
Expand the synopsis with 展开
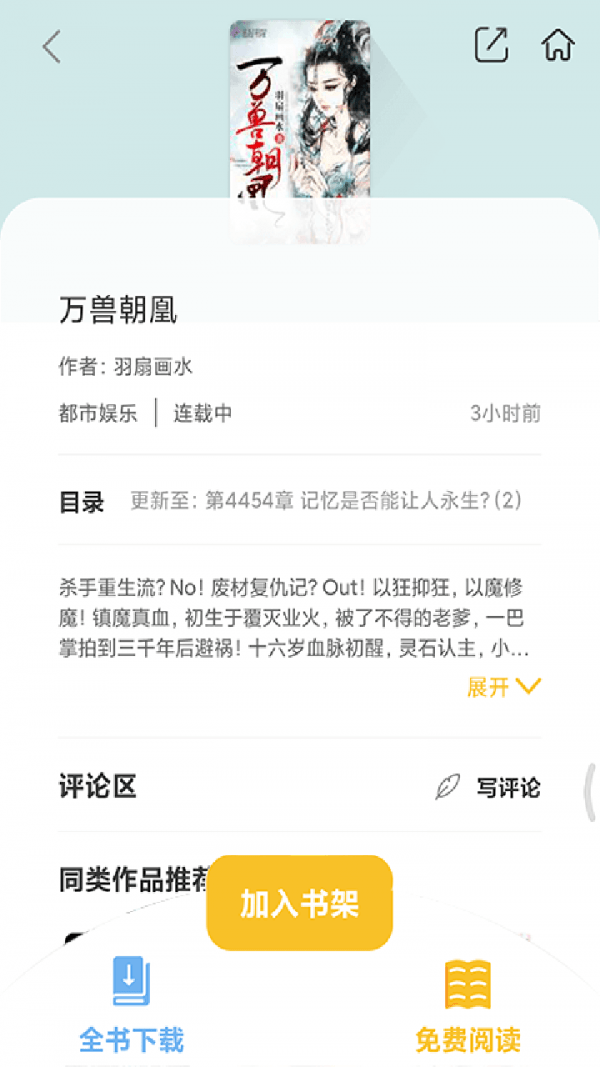pyautogui.click(x=503, y=687)
